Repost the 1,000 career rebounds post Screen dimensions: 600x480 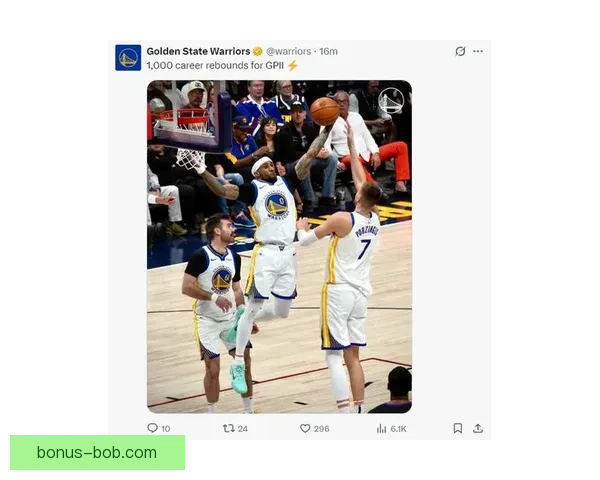[x=229, y=428]
